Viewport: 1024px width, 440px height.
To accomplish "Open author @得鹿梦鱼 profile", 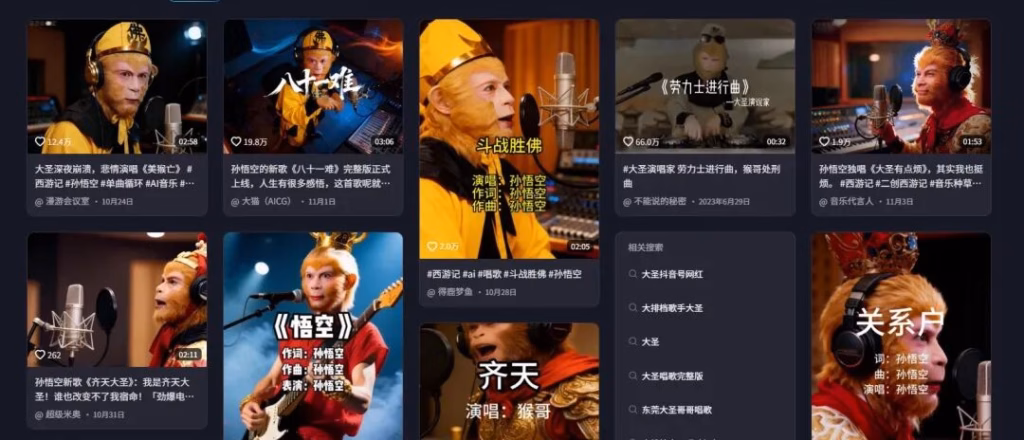I will point(459,292).
